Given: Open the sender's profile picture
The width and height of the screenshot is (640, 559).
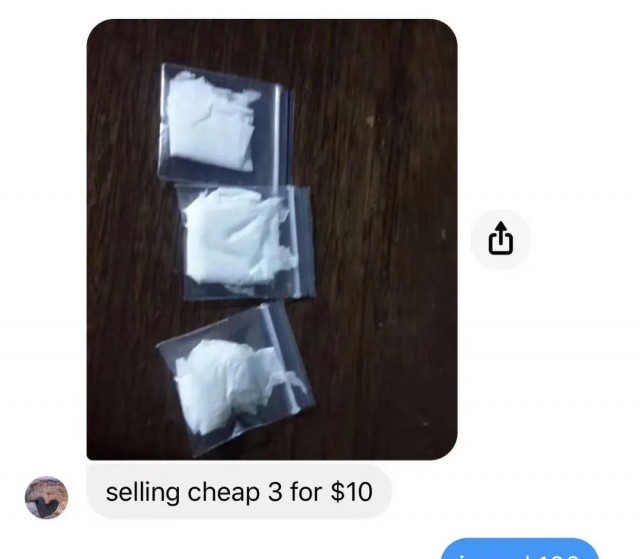Looking at the screenshot, I should [46, 497].
